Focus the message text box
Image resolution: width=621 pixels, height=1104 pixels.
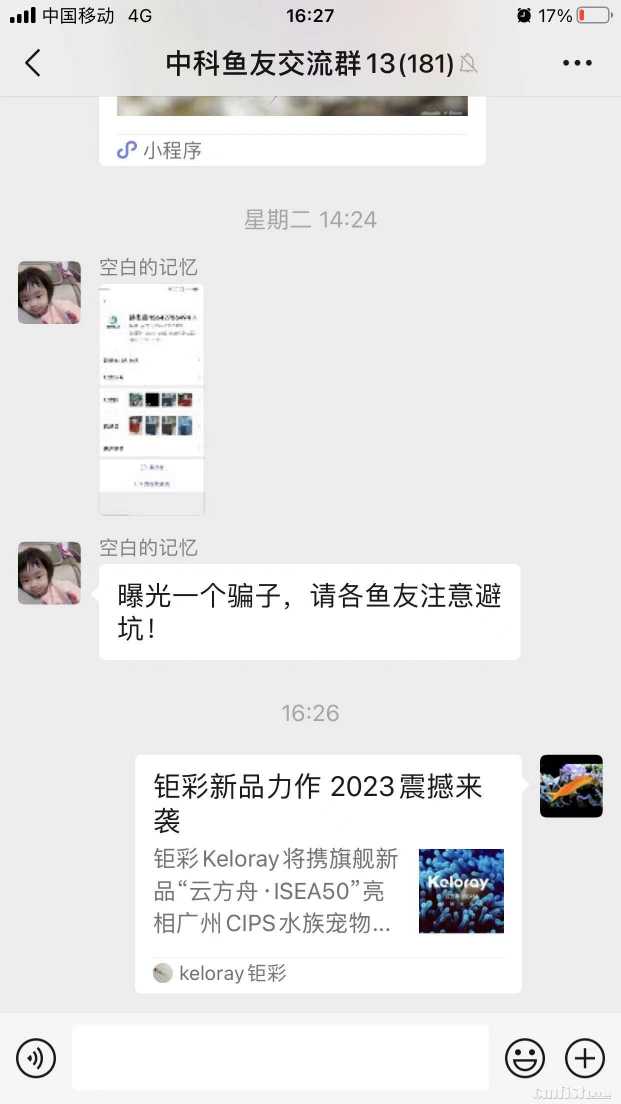[x=280, y=1057]
